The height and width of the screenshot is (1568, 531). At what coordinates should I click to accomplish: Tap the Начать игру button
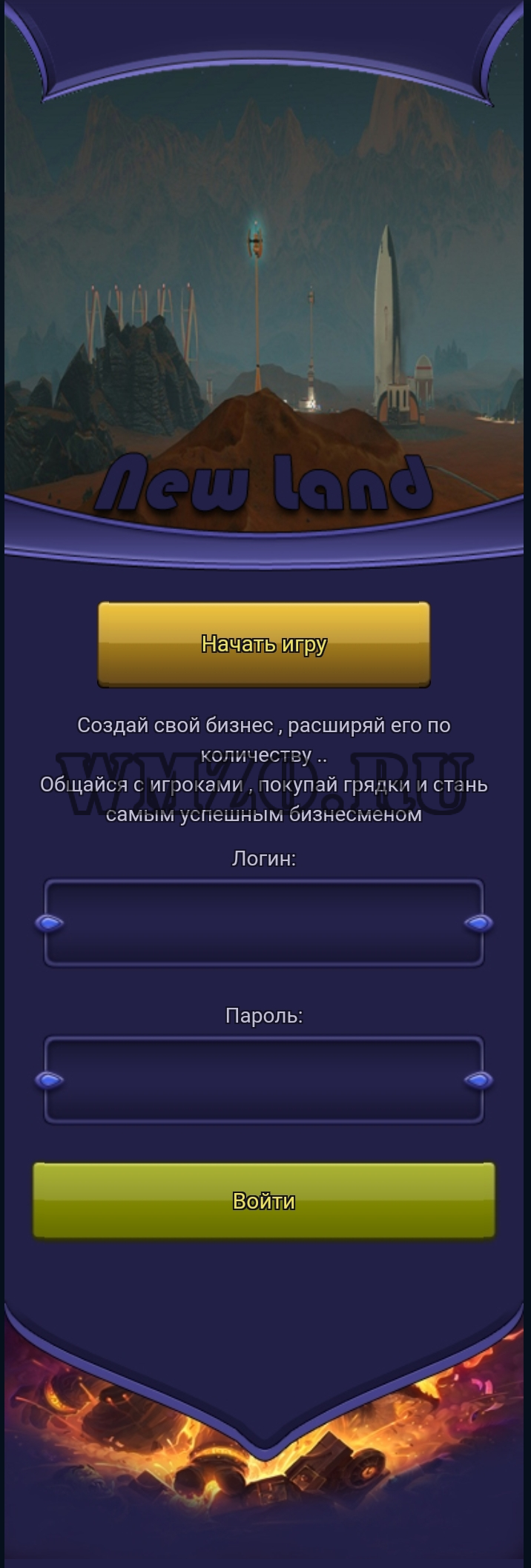(x=264, y=644)
